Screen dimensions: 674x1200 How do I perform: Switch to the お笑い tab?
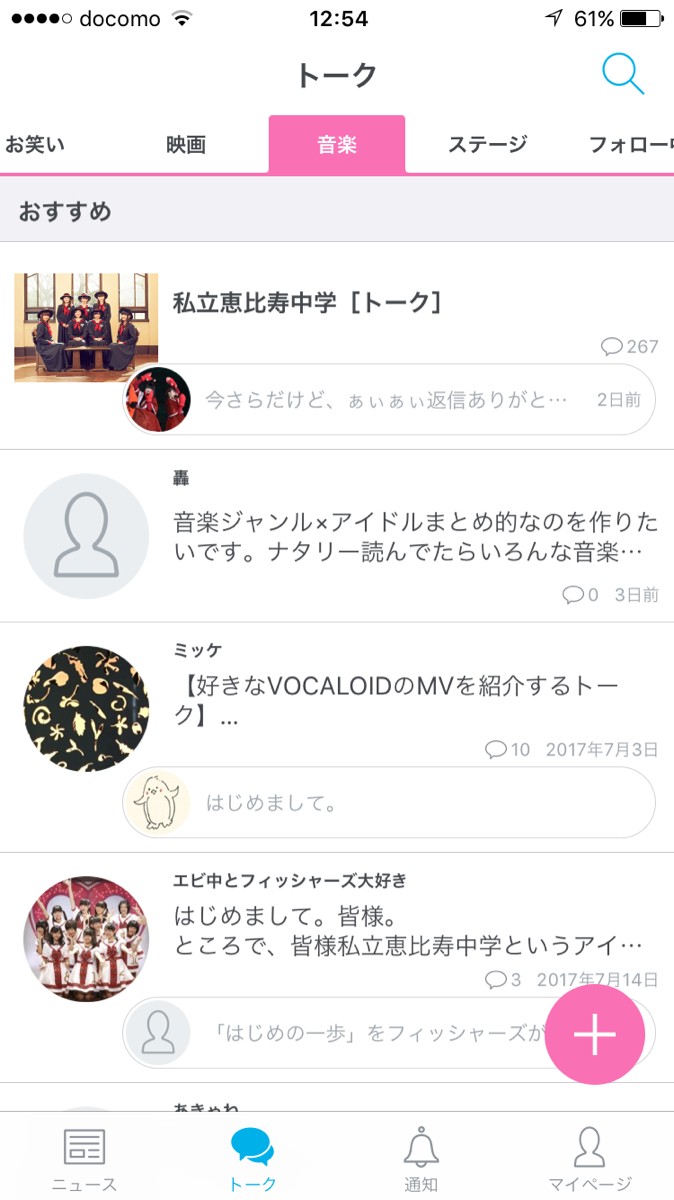pos(35,145)
